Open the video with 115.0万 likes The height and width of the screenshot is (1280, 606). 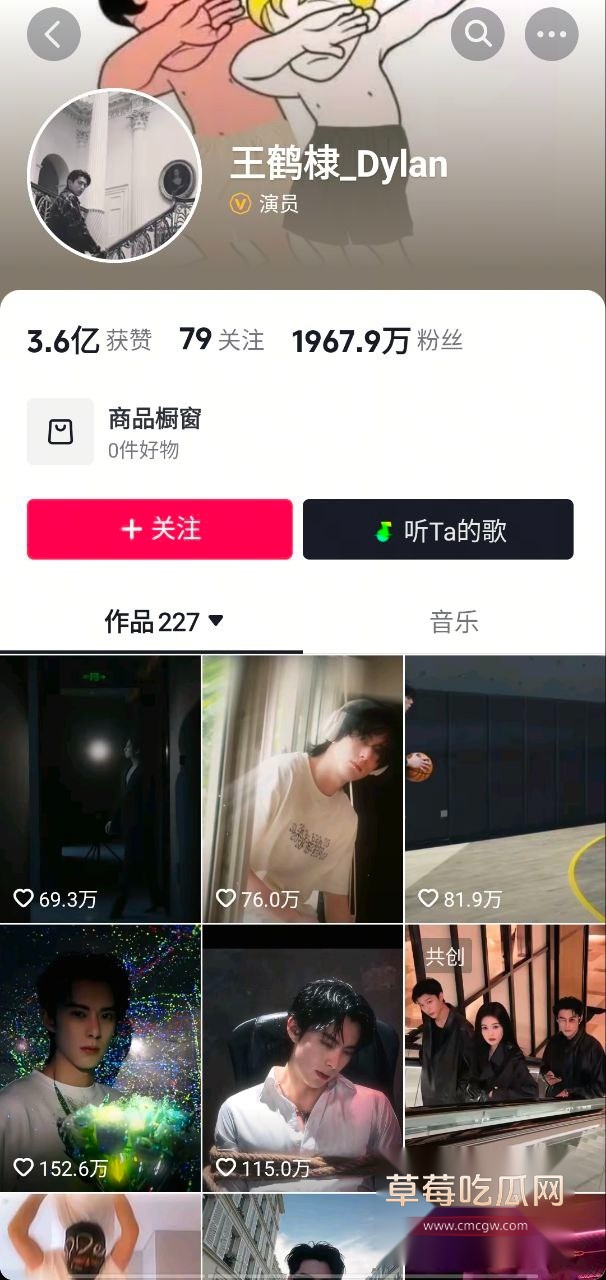(x=302, y=1057)
